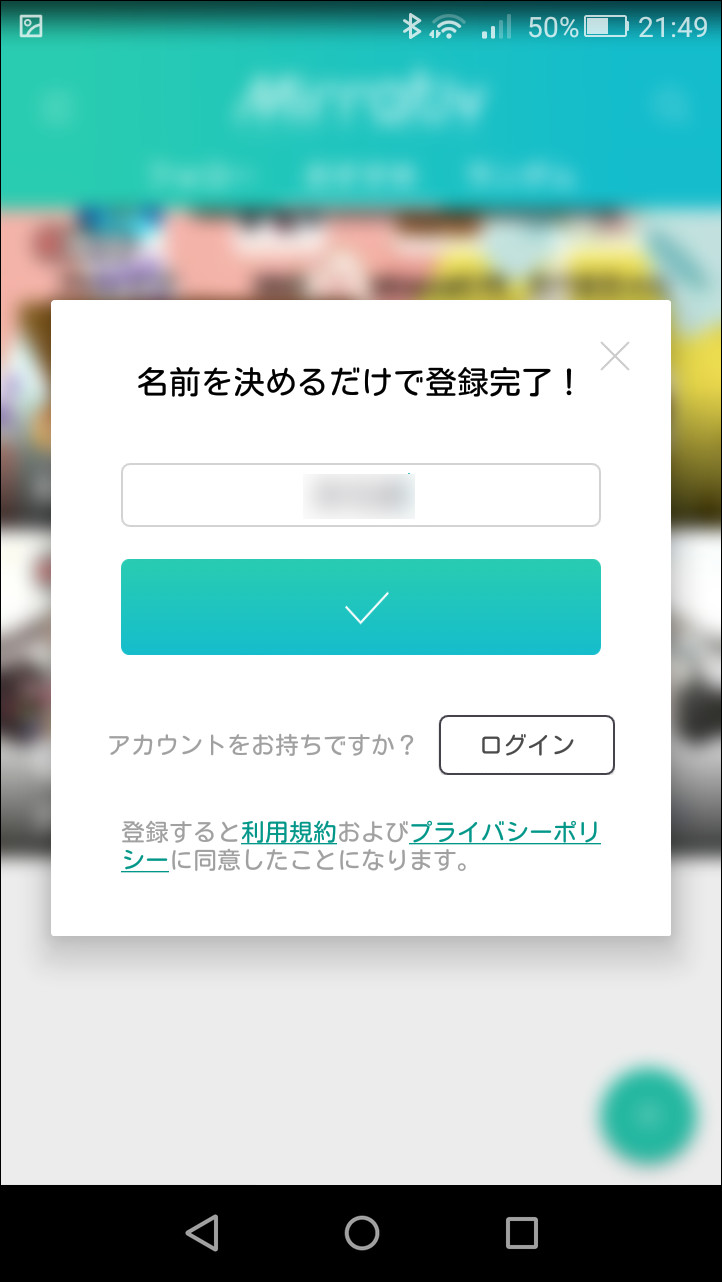Tap the Android home circle button
Screen dimensions: 722x1282
click(x=361, y=1232)
